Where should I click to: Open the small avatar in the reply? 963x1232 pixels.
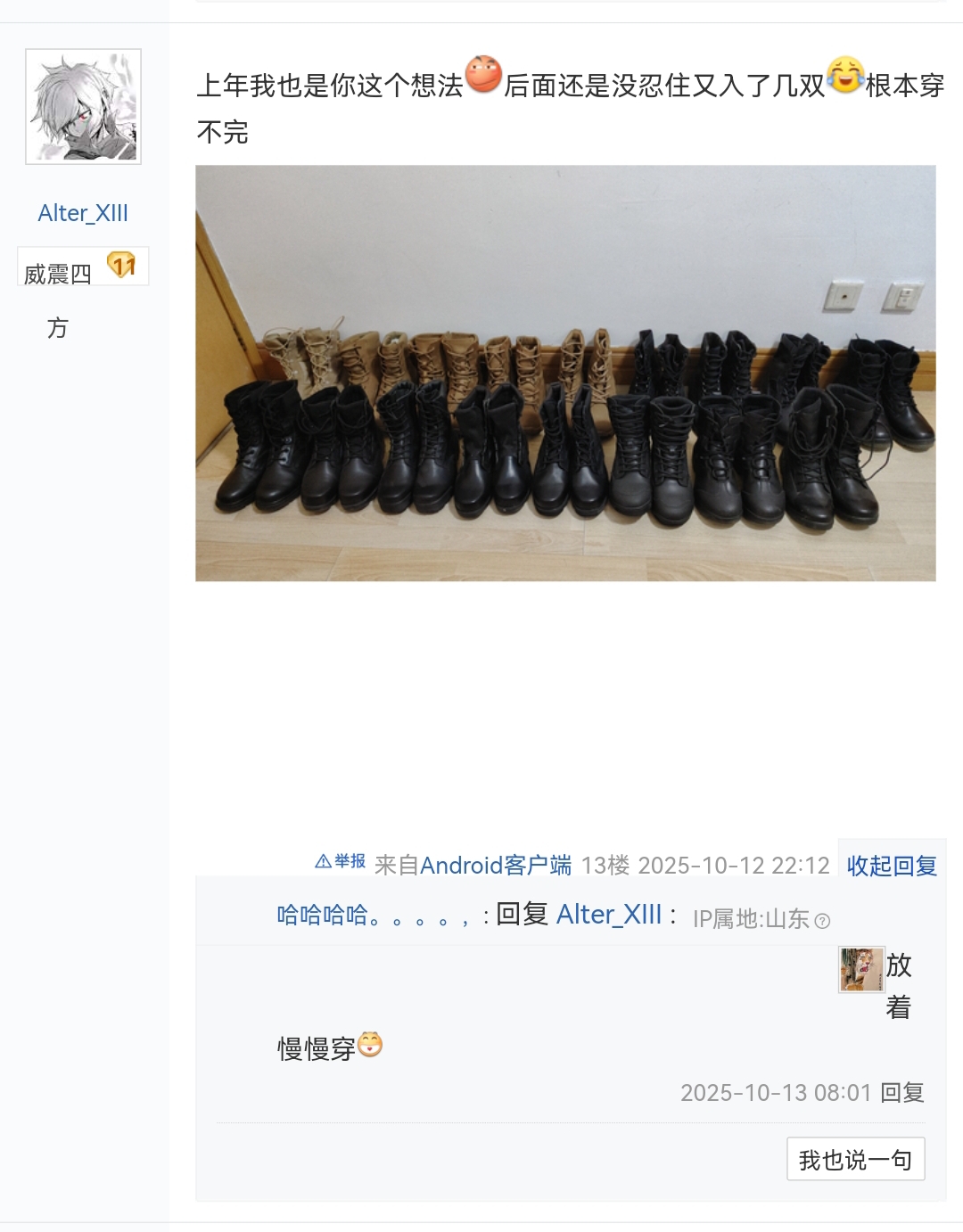[861, 970]
